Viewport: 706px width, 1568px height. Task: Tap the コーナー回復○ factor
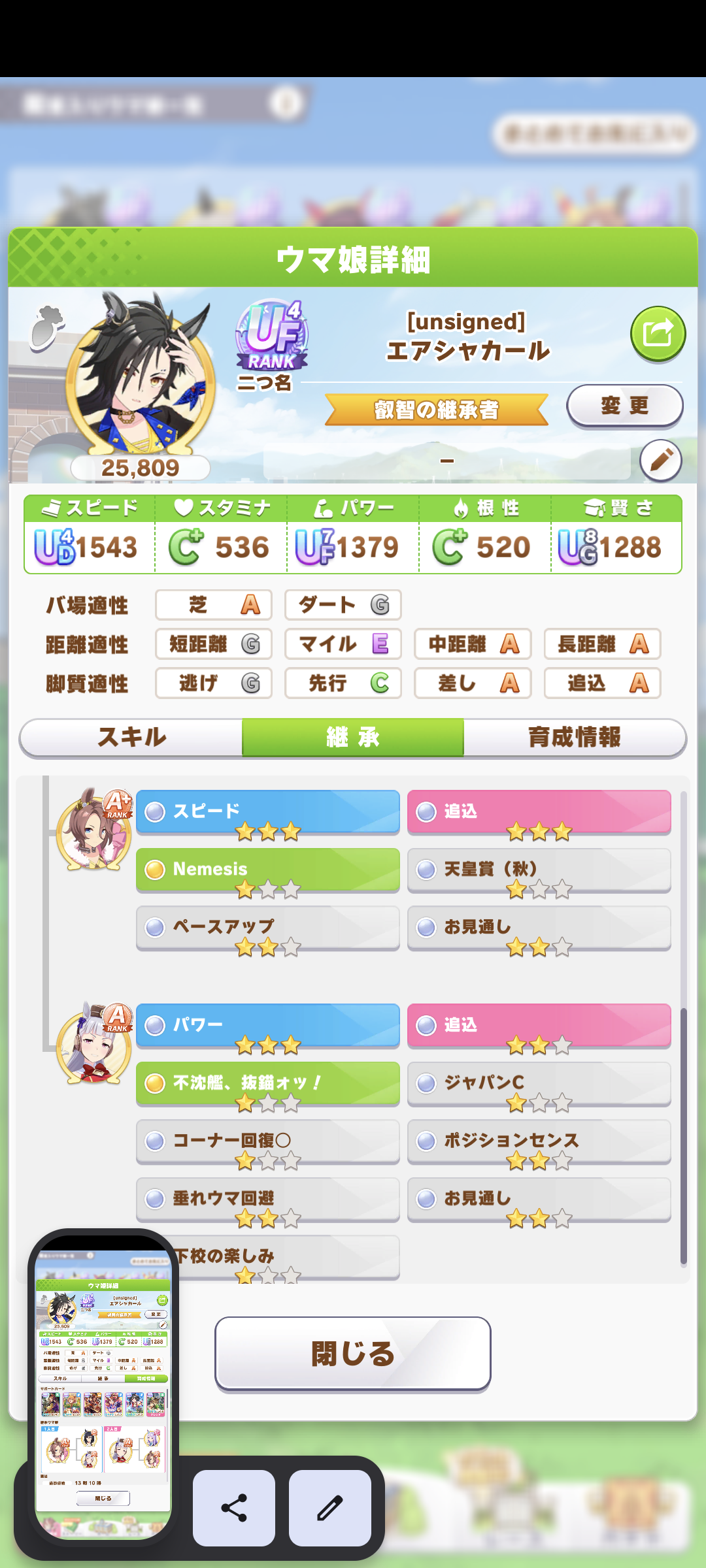[267, 1141]
